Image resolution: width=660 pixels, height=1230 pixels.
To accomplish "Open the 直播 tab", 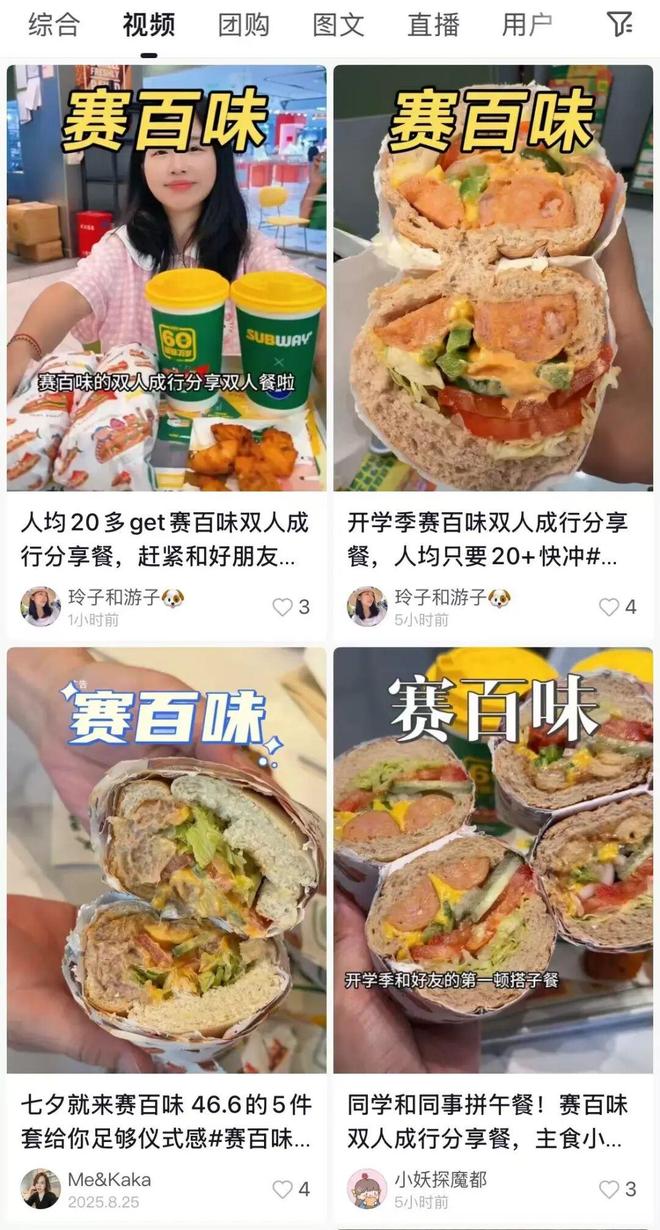I will pos(432,25).
